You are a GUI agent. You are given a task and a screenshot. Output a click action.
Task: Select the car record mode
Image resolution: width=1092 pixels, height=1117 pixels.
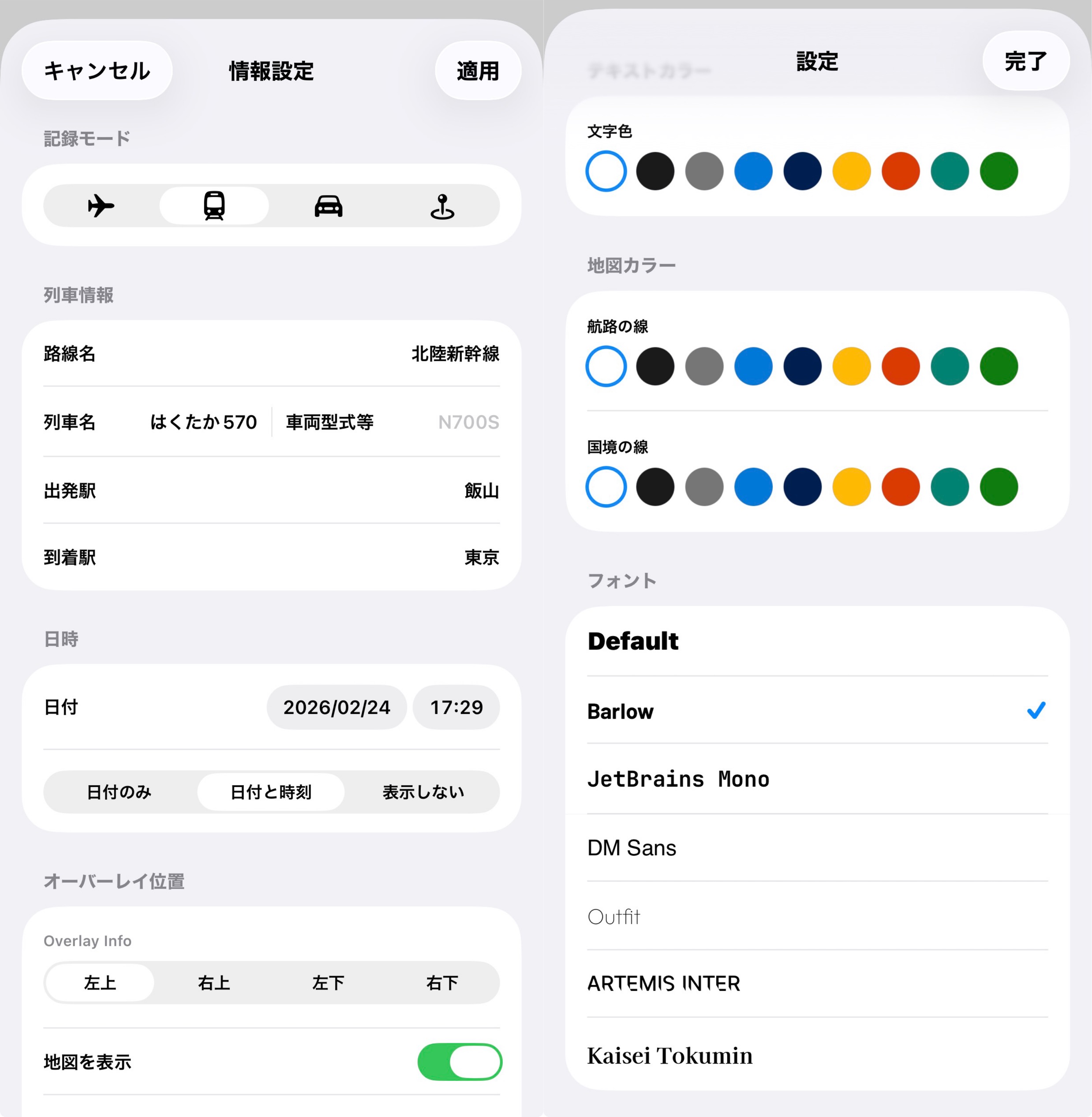328,206
